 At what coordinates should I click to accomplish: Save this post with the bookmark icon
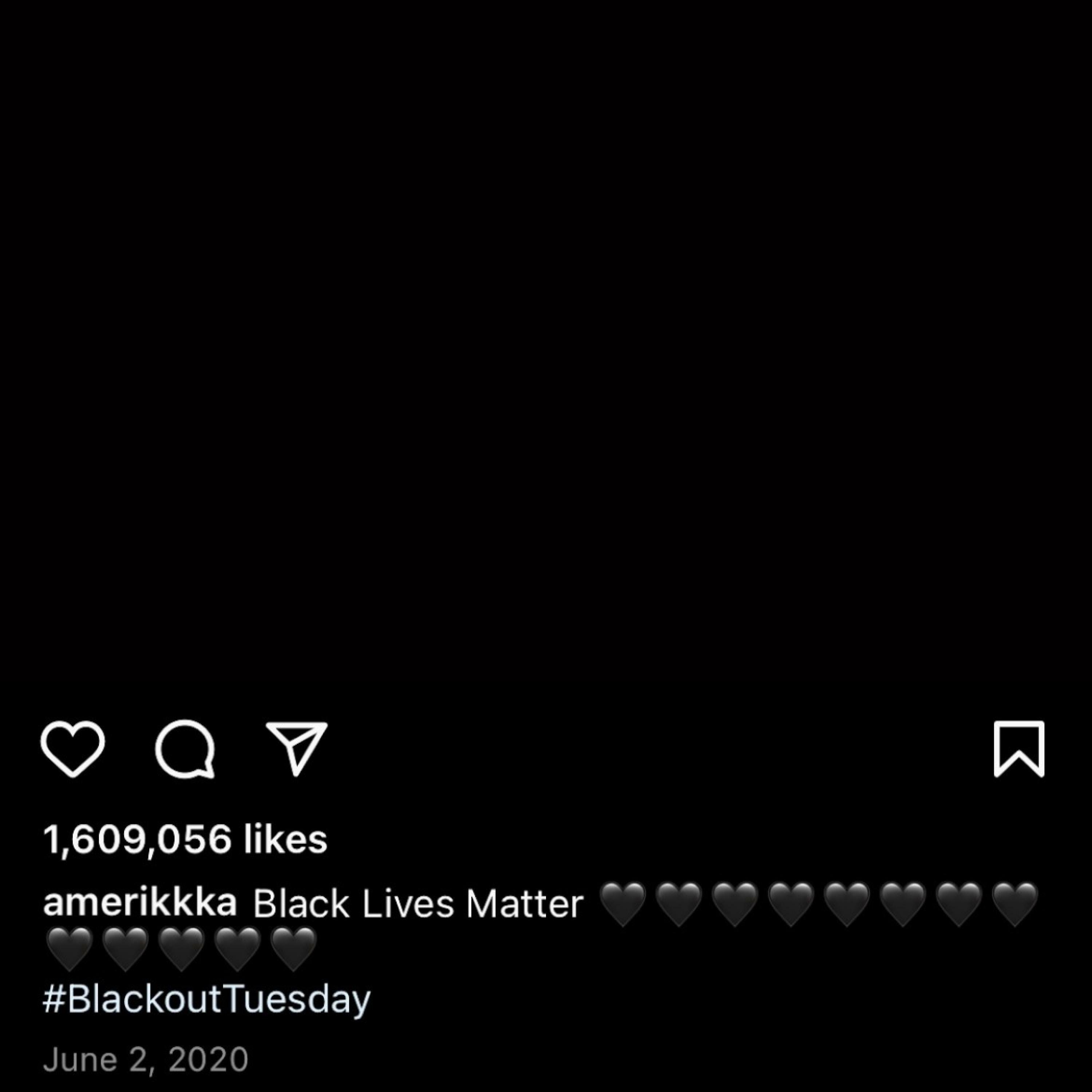pos(1019,749)
